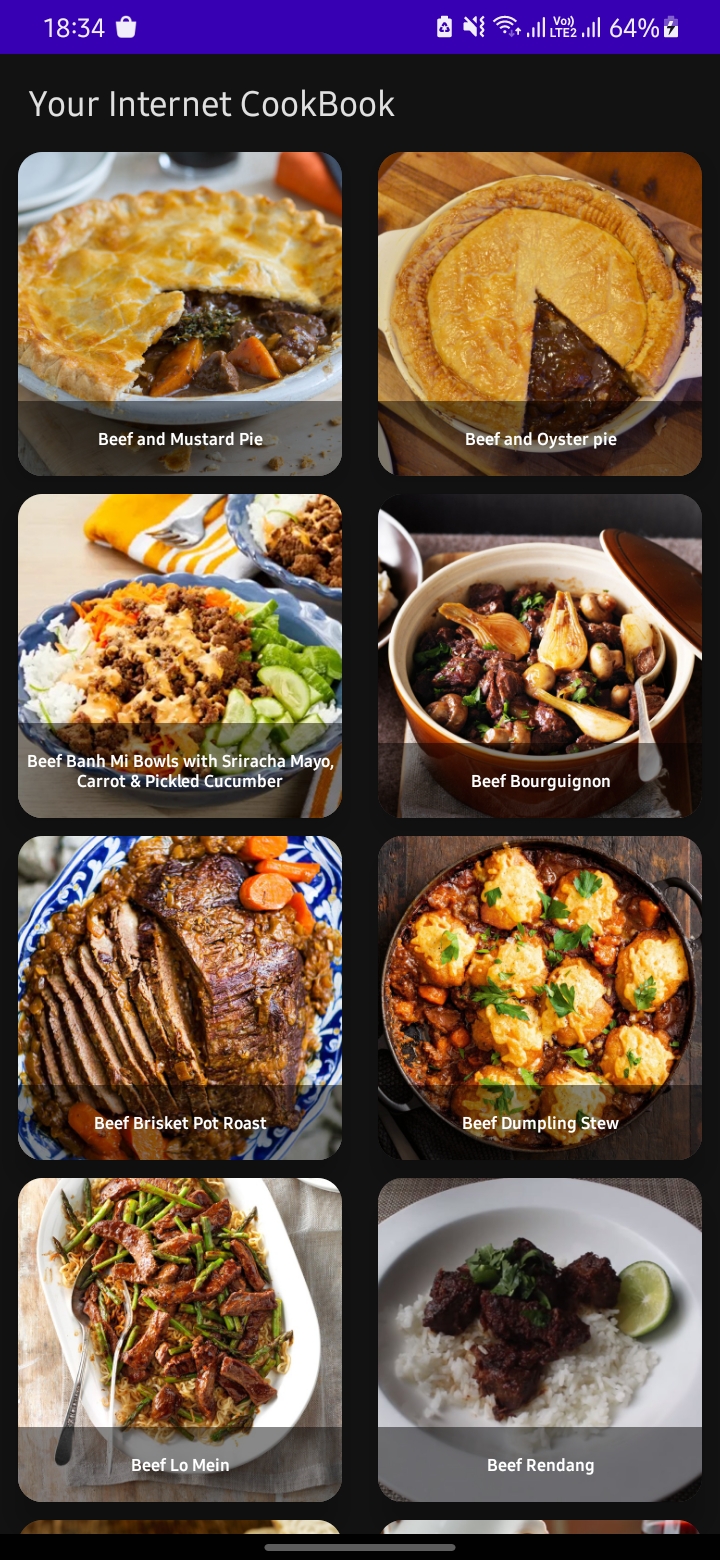Select the Beef and Oyster pie card
The height and width of the screenshot is (1560, 720).
coord(540,313)
